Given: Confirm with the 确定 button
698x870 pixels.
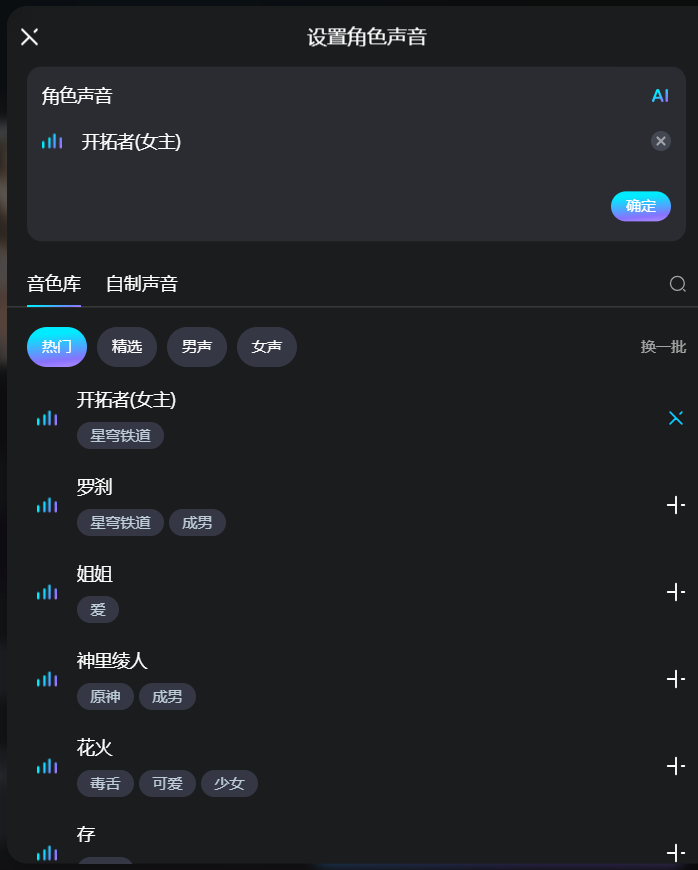Looking at the screenshot, I should pyautogui.click(x=641, y=206).
